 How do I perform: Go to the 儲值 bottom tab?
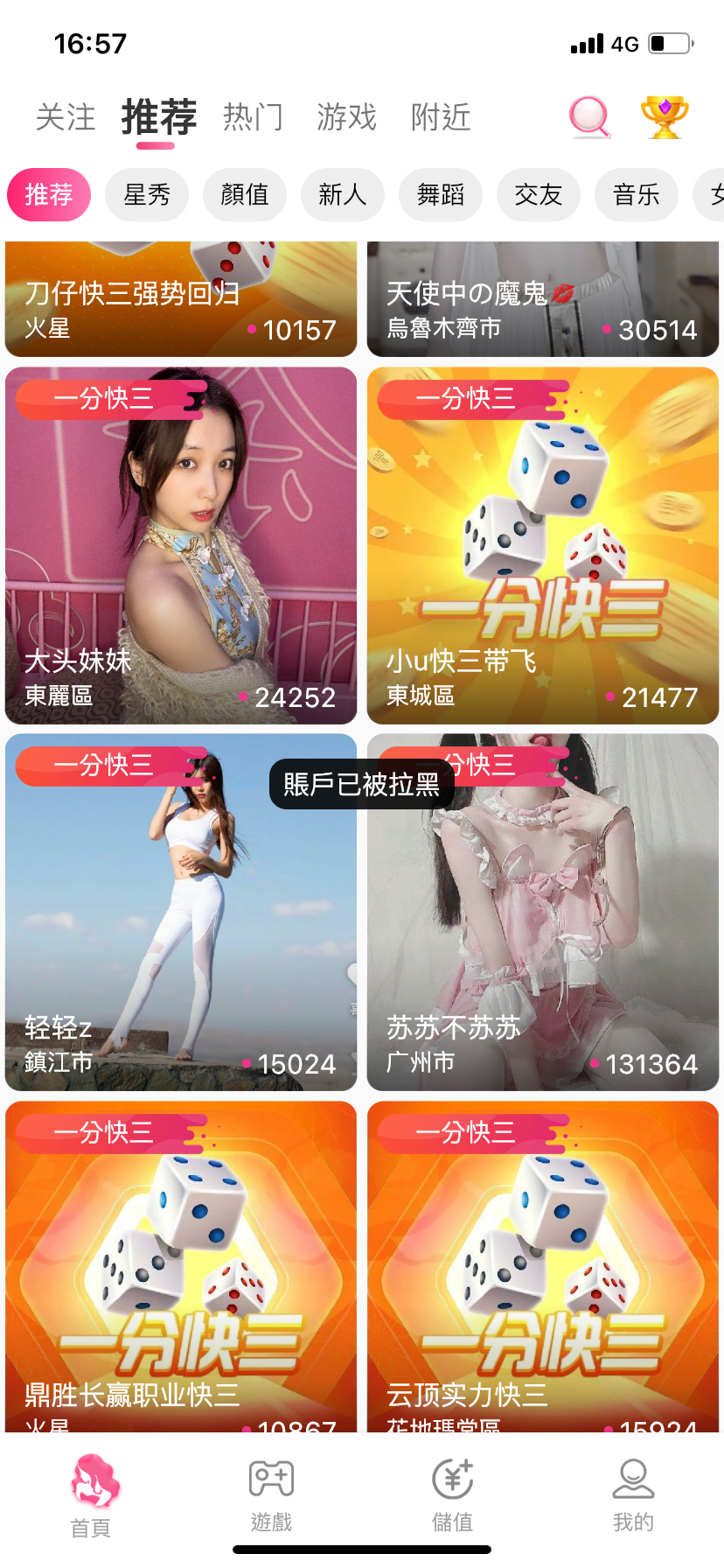pyautogui.click(x=452, y=1496)
